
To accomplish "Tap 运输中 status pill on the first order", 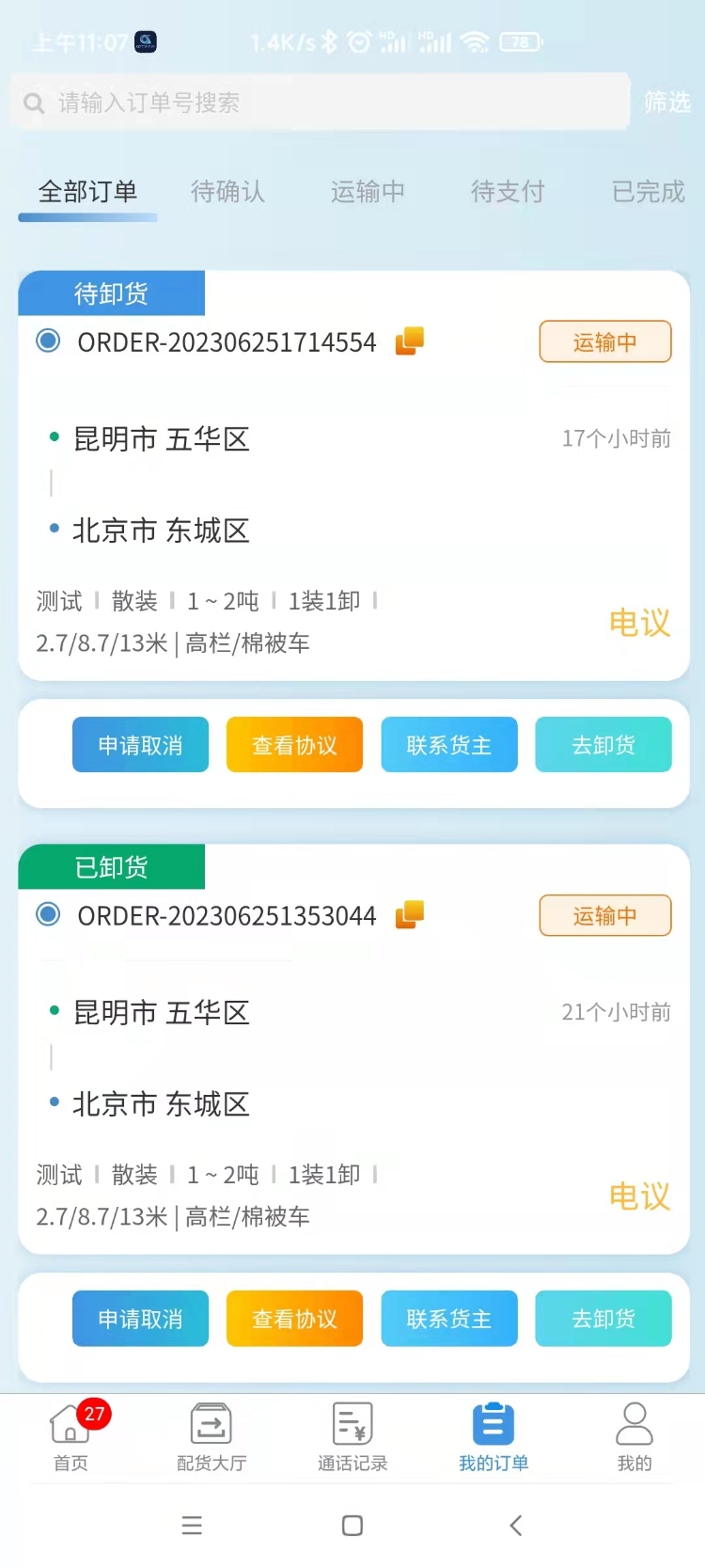I will coord(604,341).
